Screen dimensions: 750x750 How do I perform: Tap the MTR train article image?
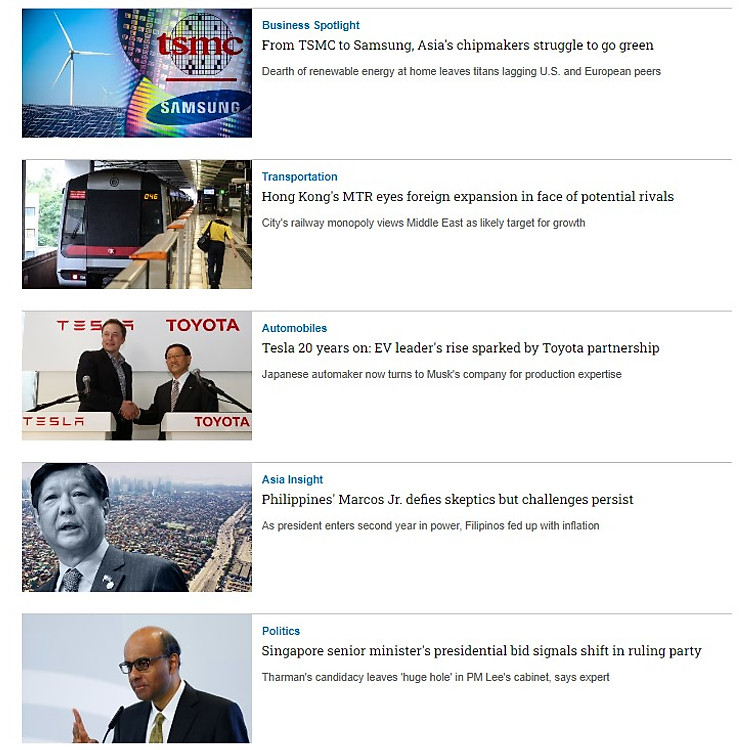(x=137, y=224)
